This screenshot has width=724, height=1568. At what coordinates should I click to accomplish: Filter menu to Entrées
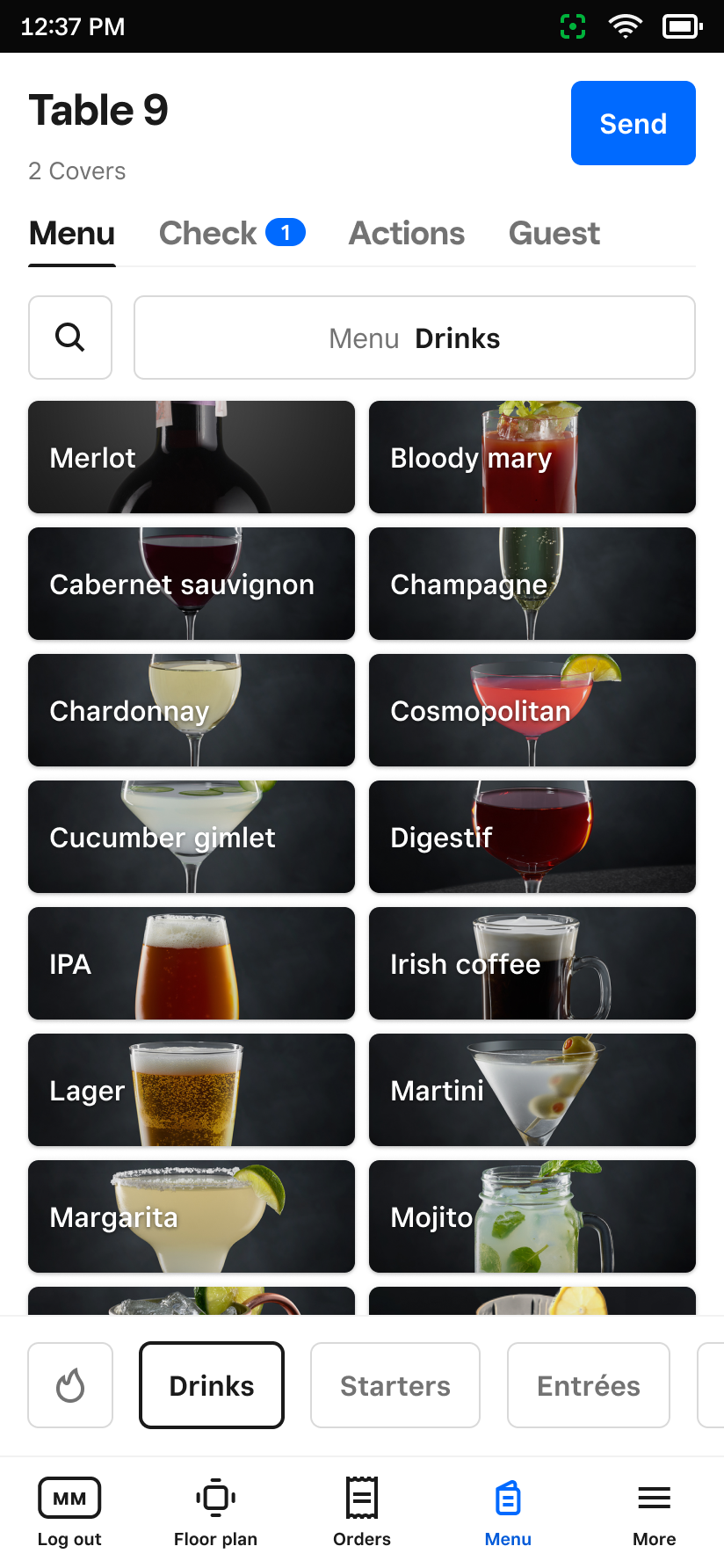click(588, 1385)
